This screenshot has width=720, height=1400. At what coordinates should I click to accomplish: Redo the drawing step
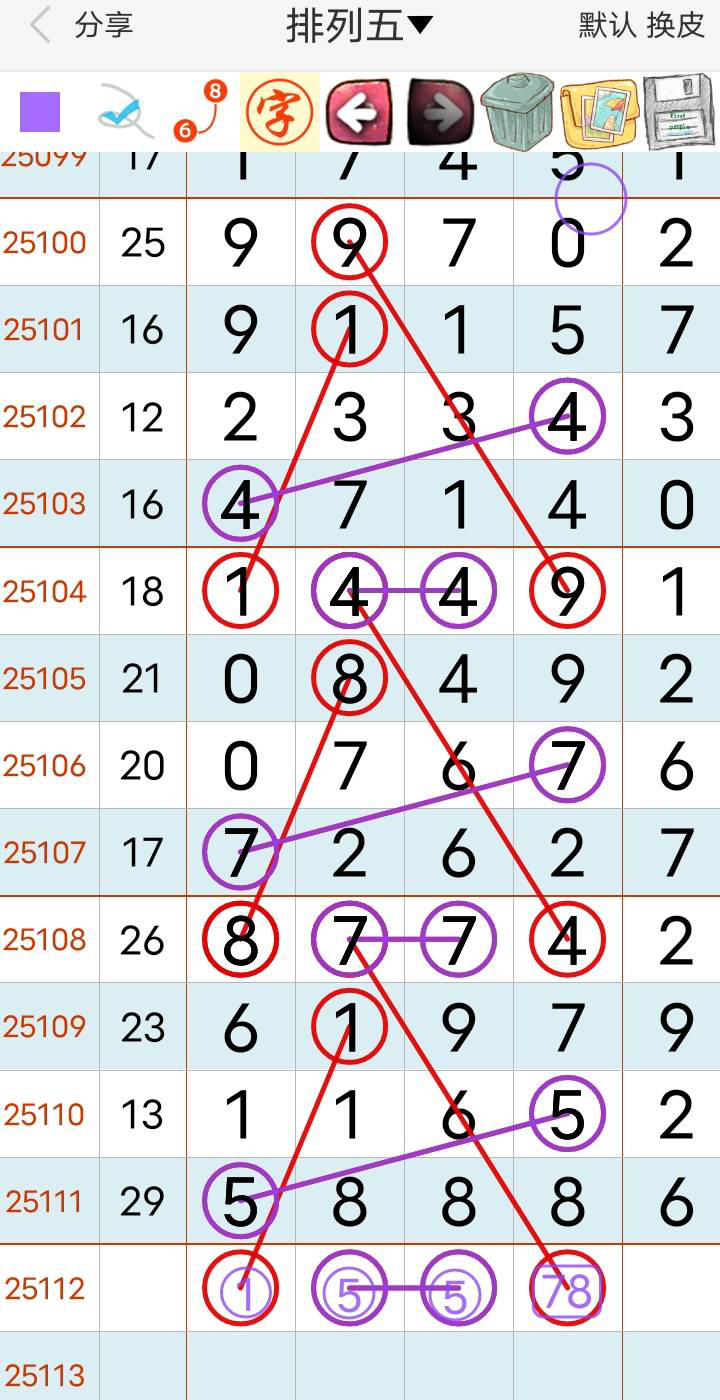coord(440,113)
